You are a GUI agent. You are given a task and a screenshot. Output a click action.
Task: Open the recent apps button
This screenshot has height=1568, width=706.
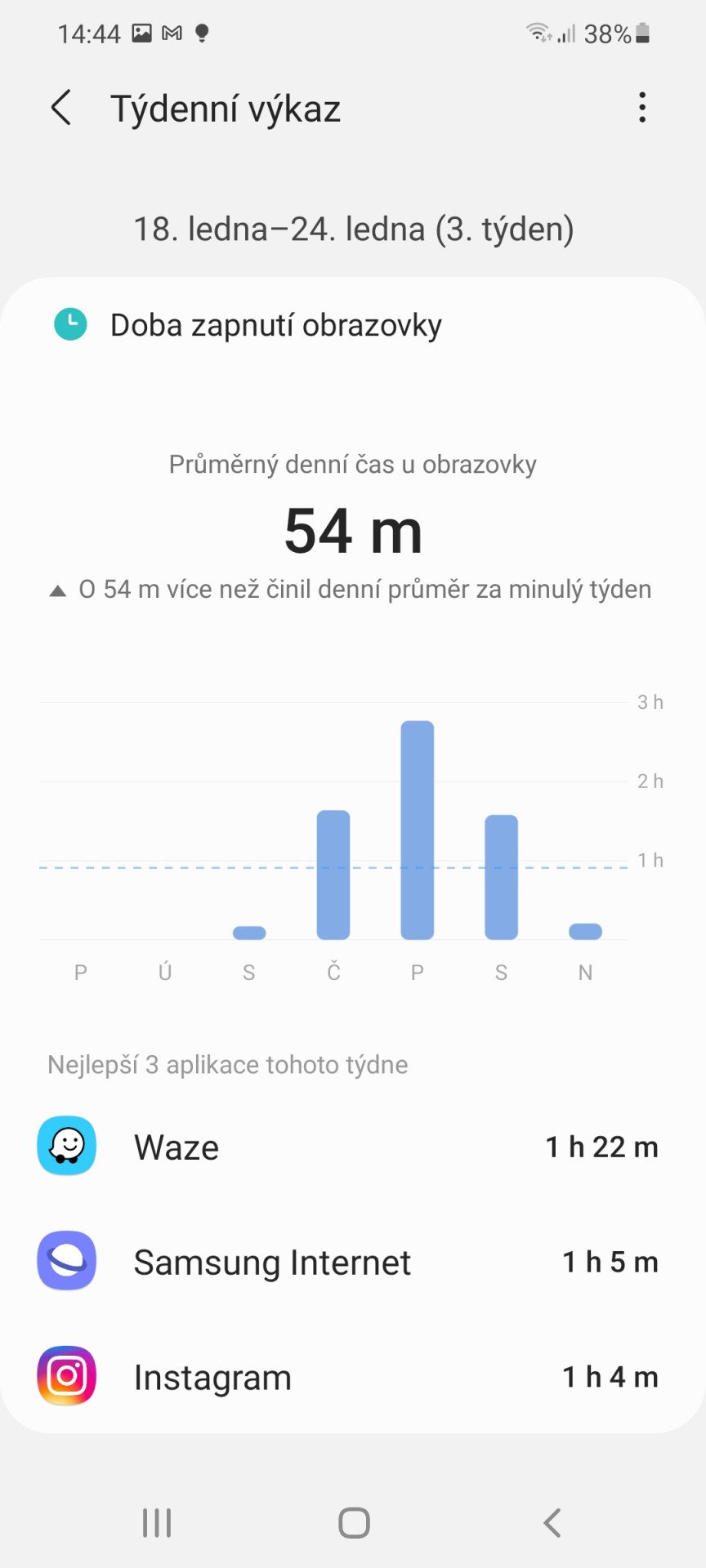coord(157,1523)
